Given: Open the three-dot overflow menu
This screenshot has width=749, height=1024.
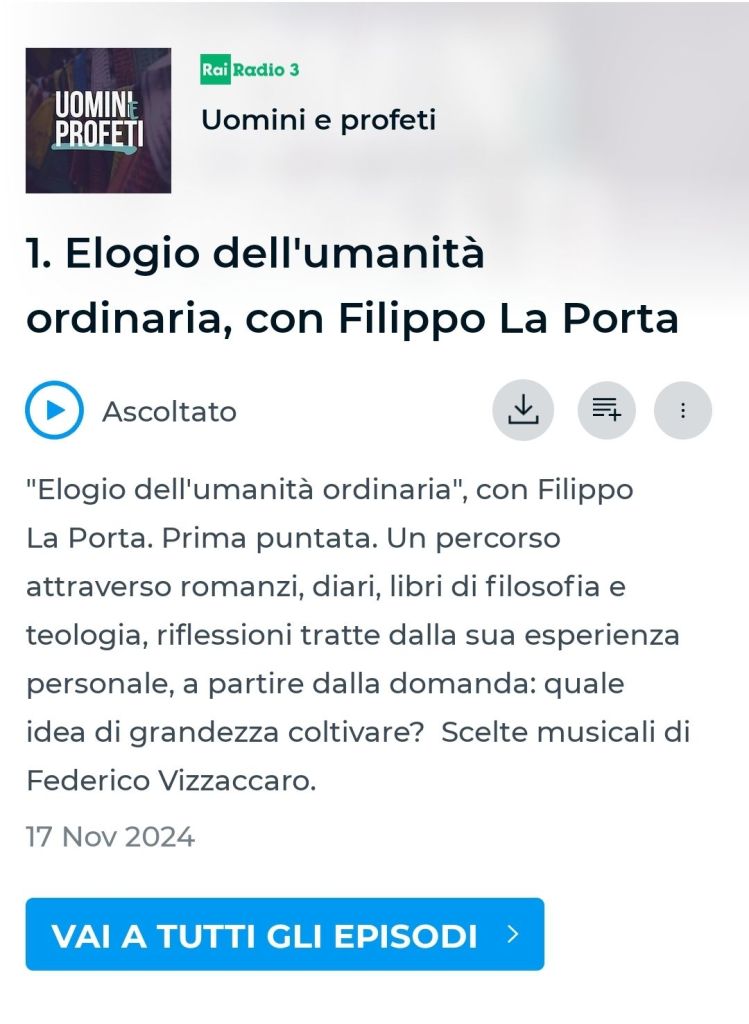Looking at the screenshot, I should 683,411.
